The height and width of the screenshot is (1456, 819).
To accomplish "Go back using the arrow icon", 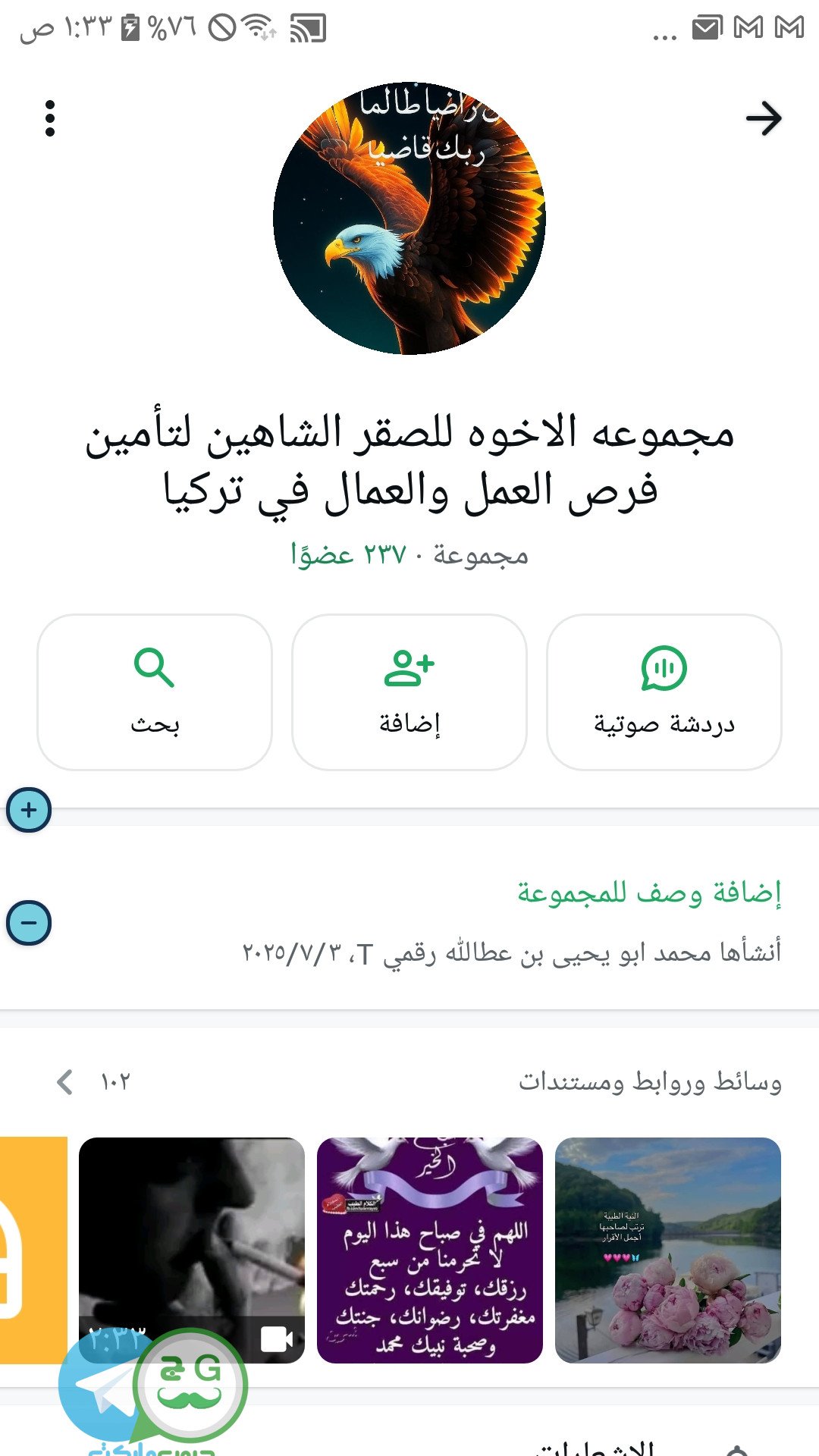I will 763,118.
